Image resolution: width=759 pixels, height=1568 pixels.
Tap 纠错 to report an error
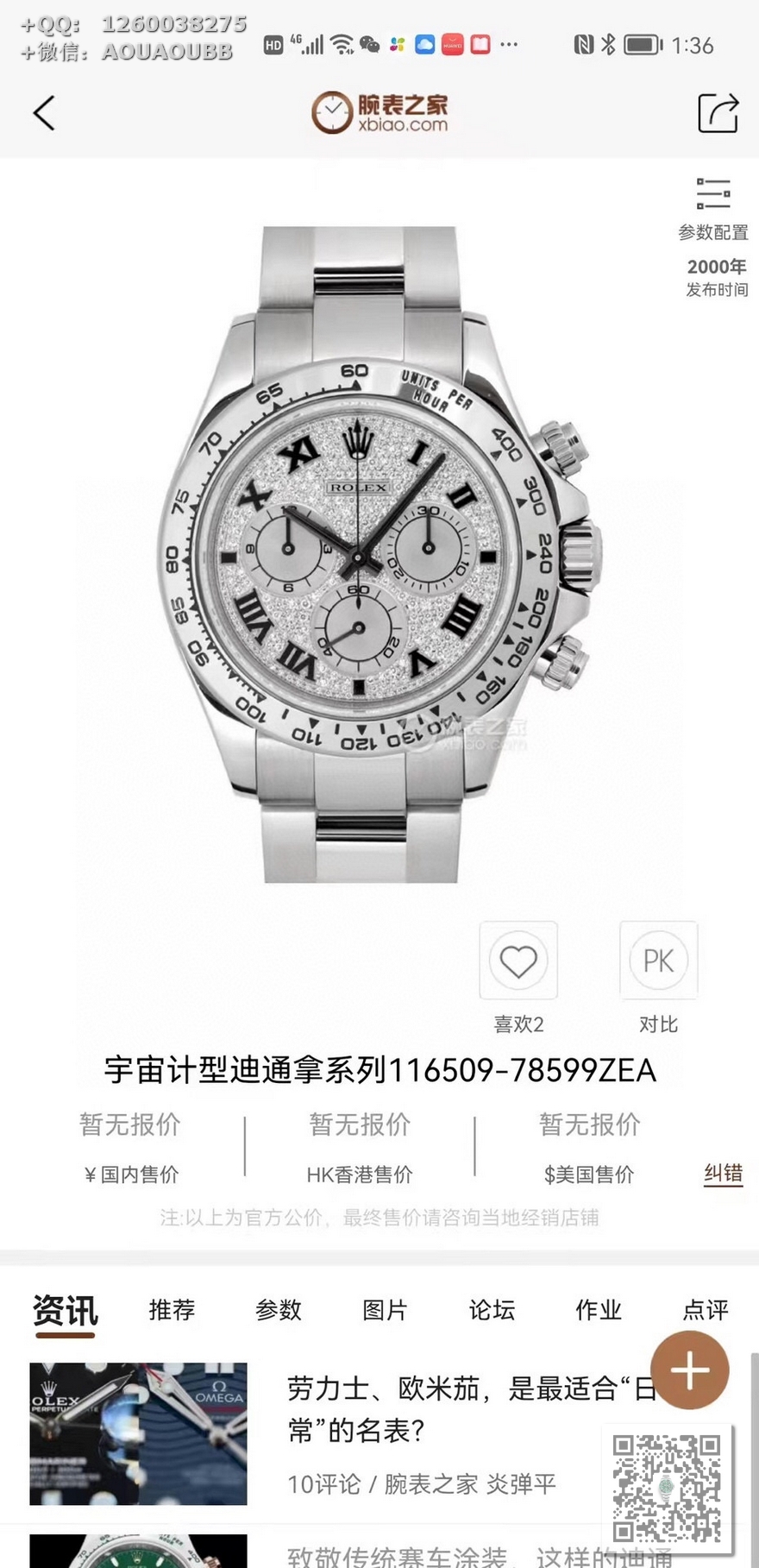pos(723,1174)
